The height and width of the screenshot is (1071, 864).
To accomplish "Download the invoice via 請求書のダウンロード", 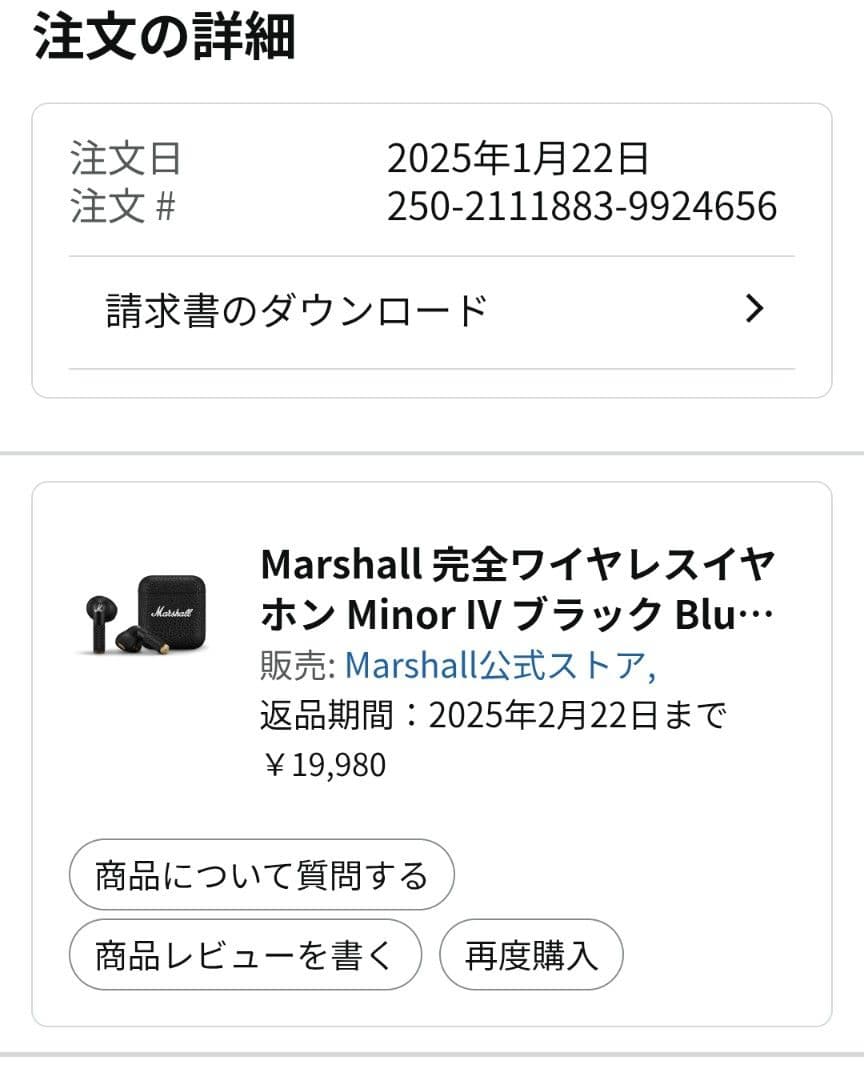I will [x=290, y=305].
